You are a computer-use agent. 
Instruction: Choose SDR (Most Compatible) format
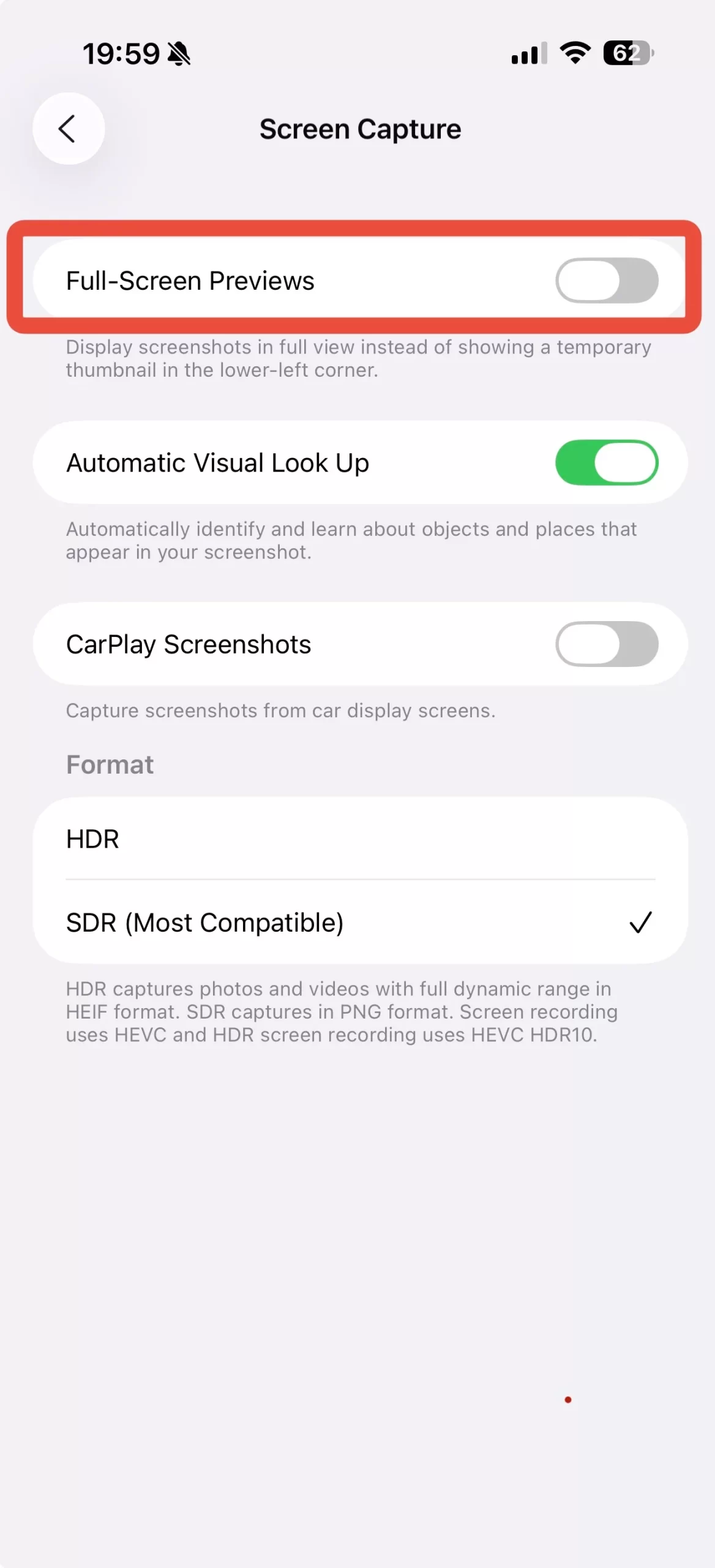360,922
